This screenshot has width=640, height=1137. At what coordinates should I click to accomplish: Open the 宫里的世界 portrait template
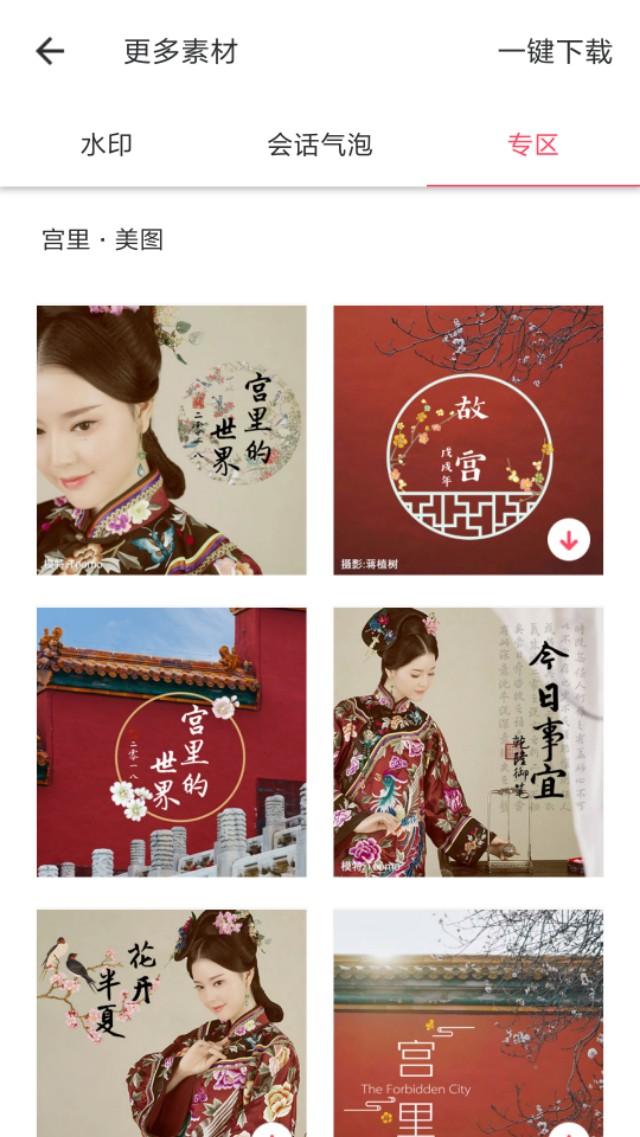click(172, 440)
